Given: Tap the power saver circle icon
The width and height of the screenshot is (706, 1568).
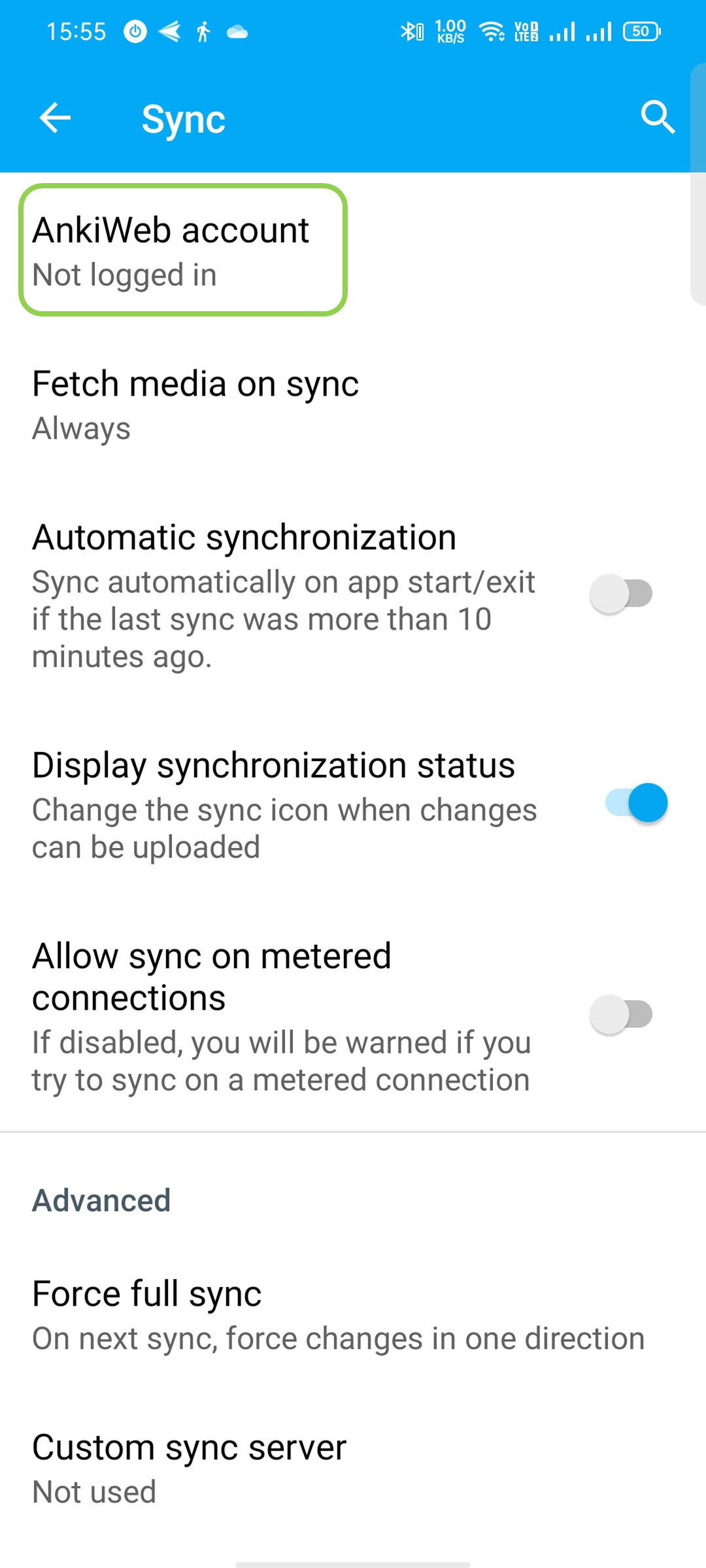Looking at the screenshot, I should tap(135, 30).
